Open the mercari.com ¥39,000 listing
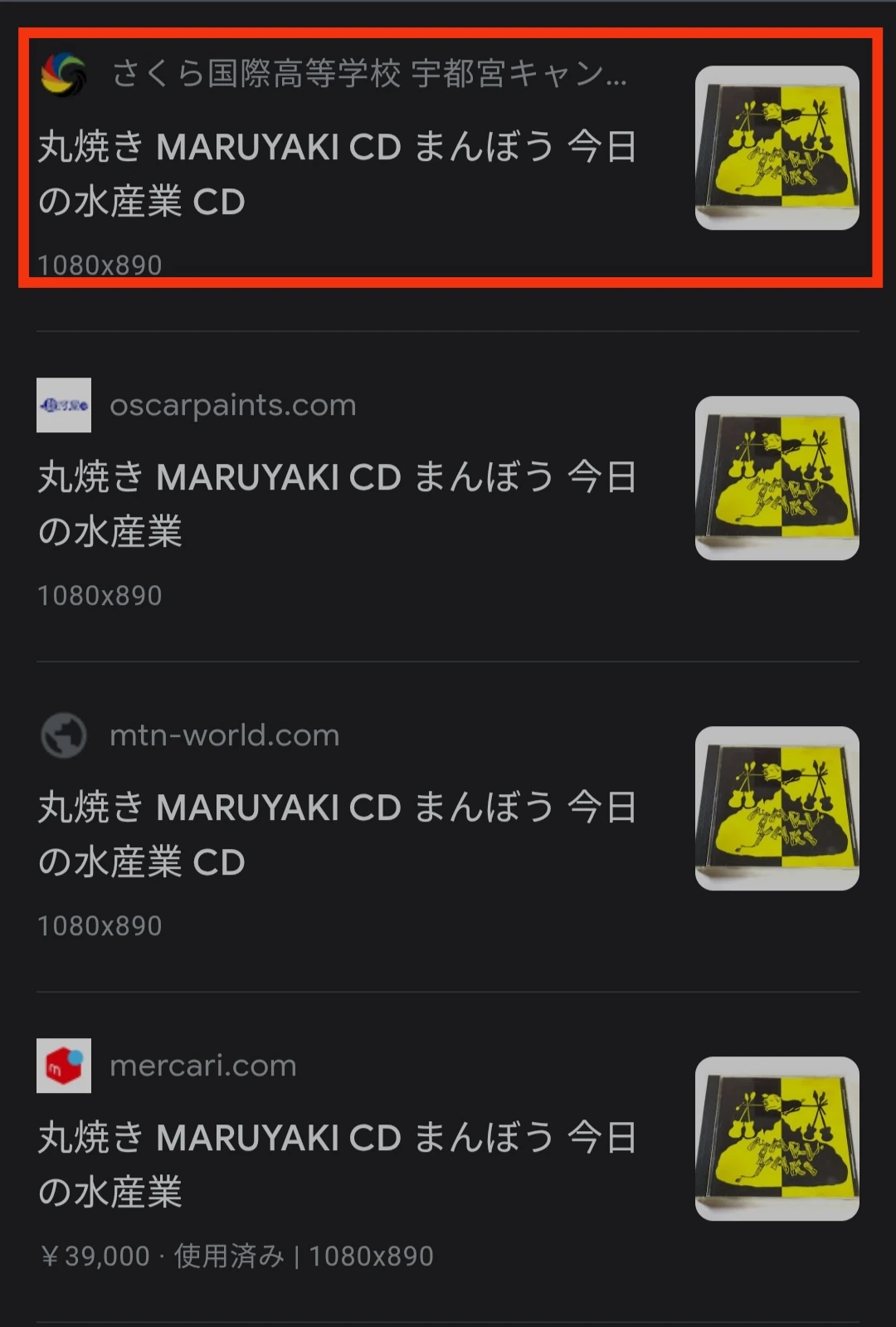This screenshot has width=896, height=1327. (x=337, y=1164)
